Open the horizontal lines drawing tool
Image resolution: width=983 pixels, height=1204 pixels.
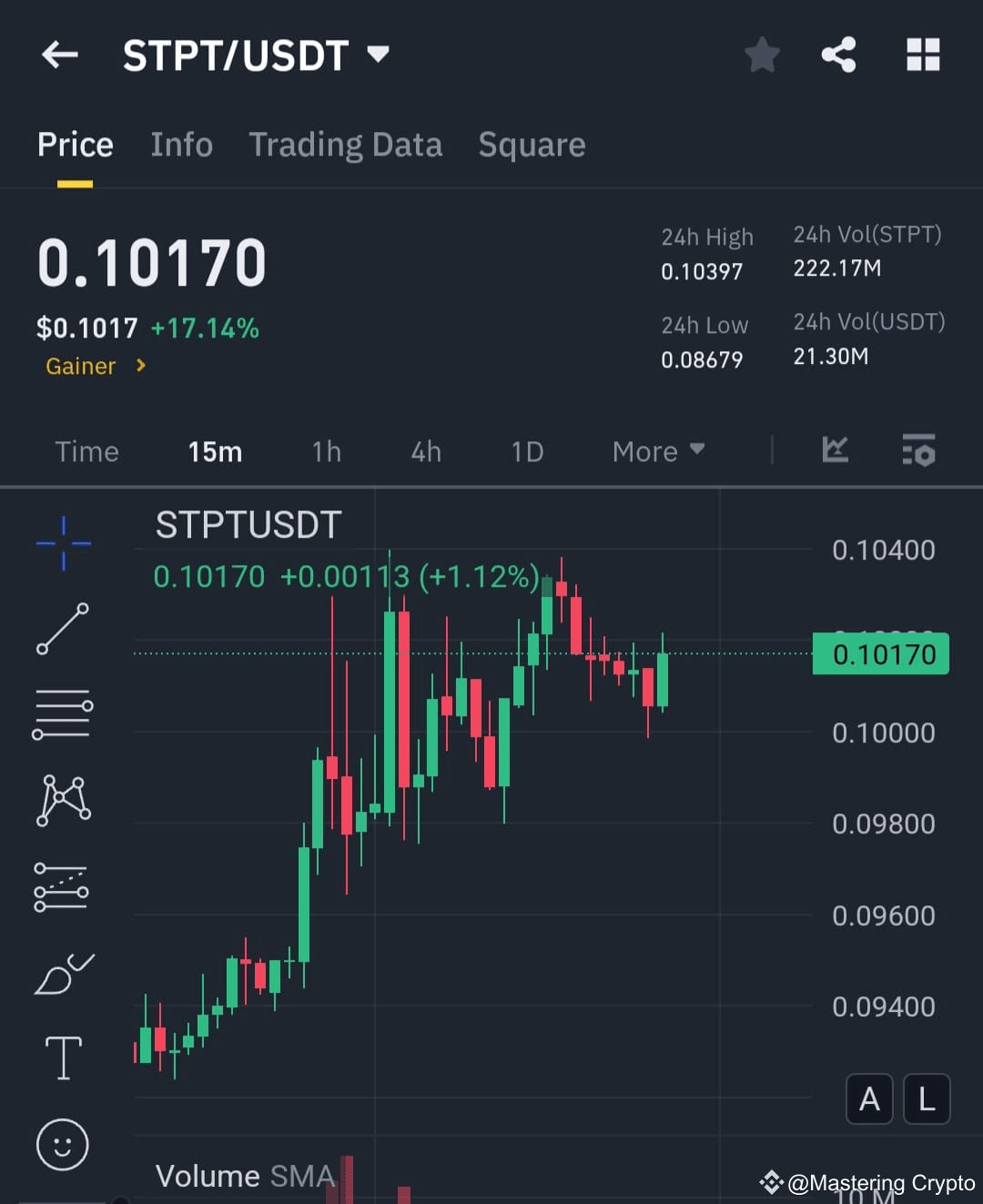click(x=63, y=713)
